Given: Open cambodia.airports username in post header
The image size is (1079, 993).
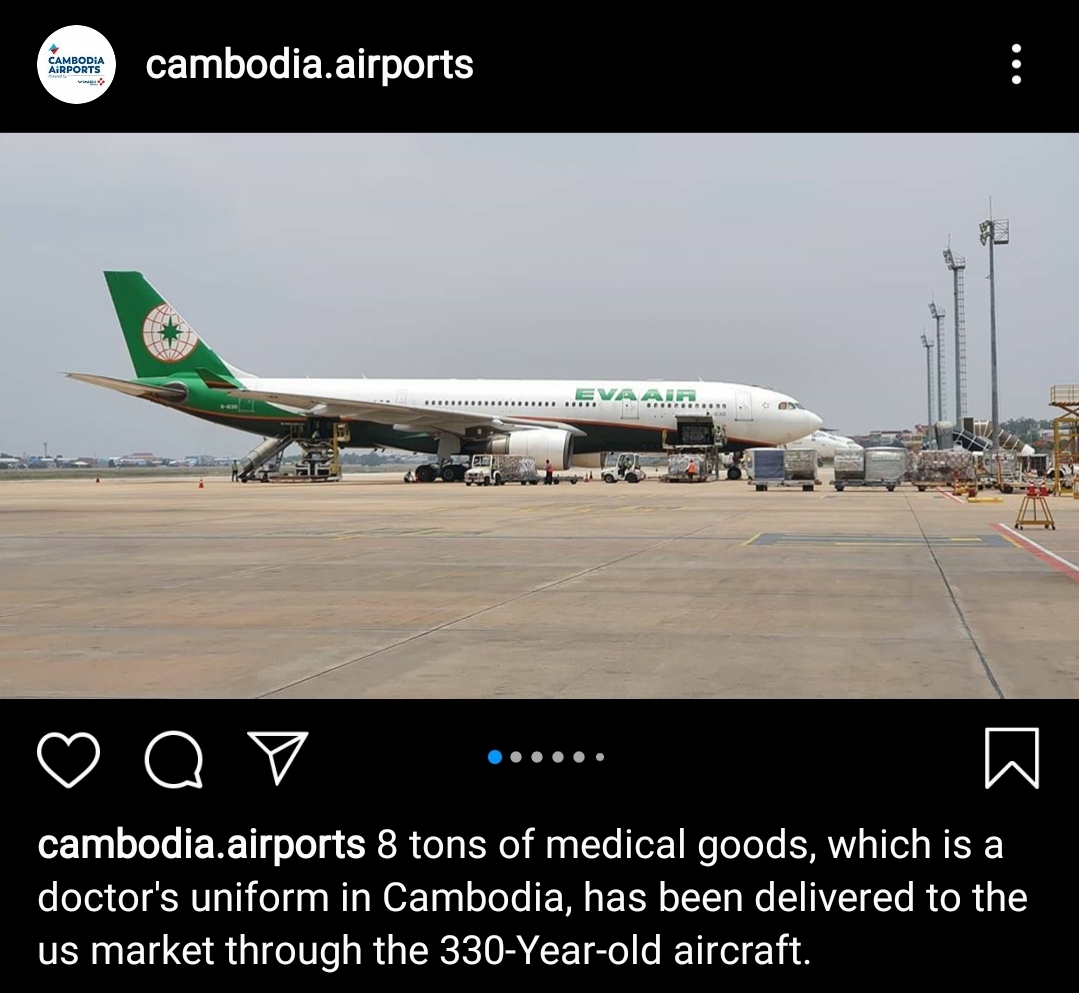Looking at the screenshot, I should pyautogui.click(x=309, y=65).
